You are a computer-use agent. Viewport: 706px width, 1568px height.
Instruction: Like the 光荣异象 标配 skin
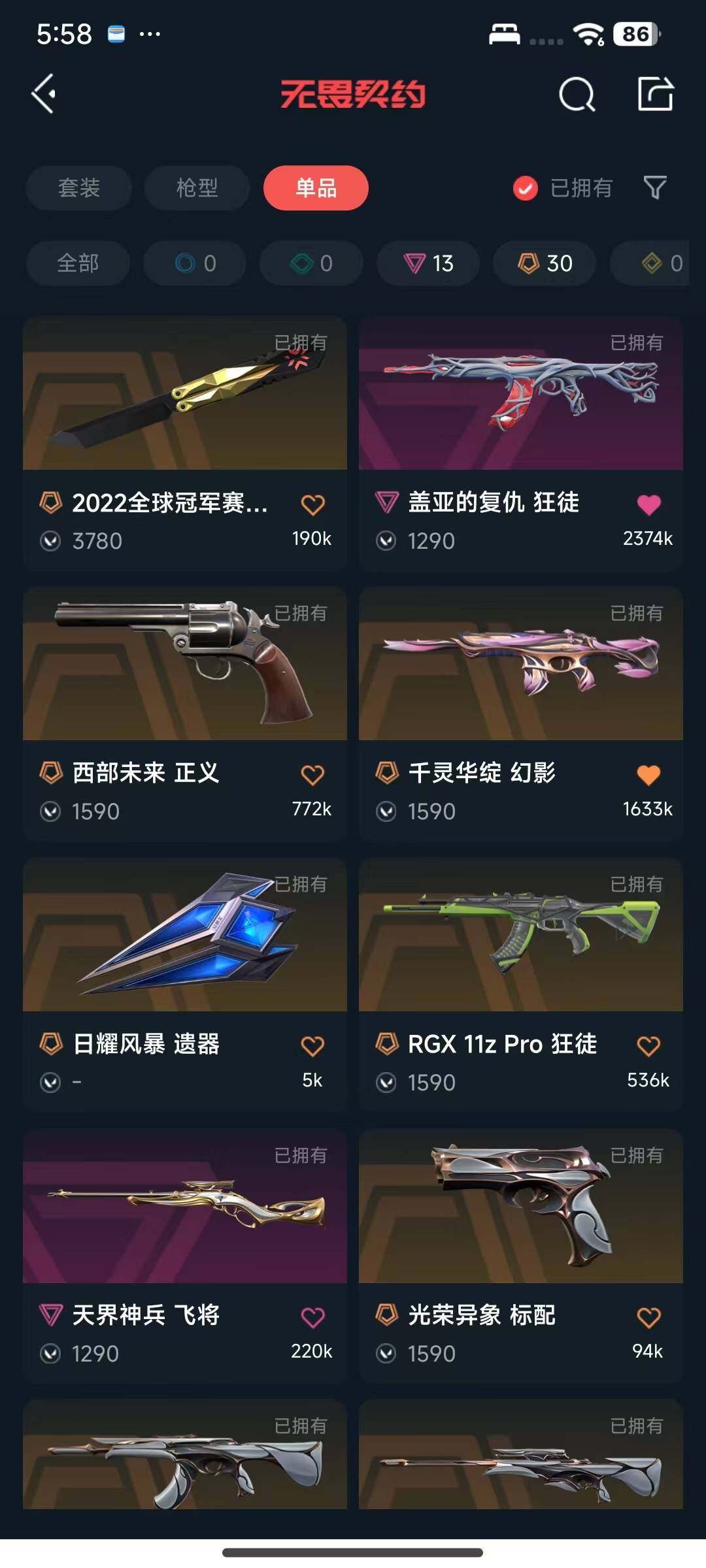(x=648, y=1317)
